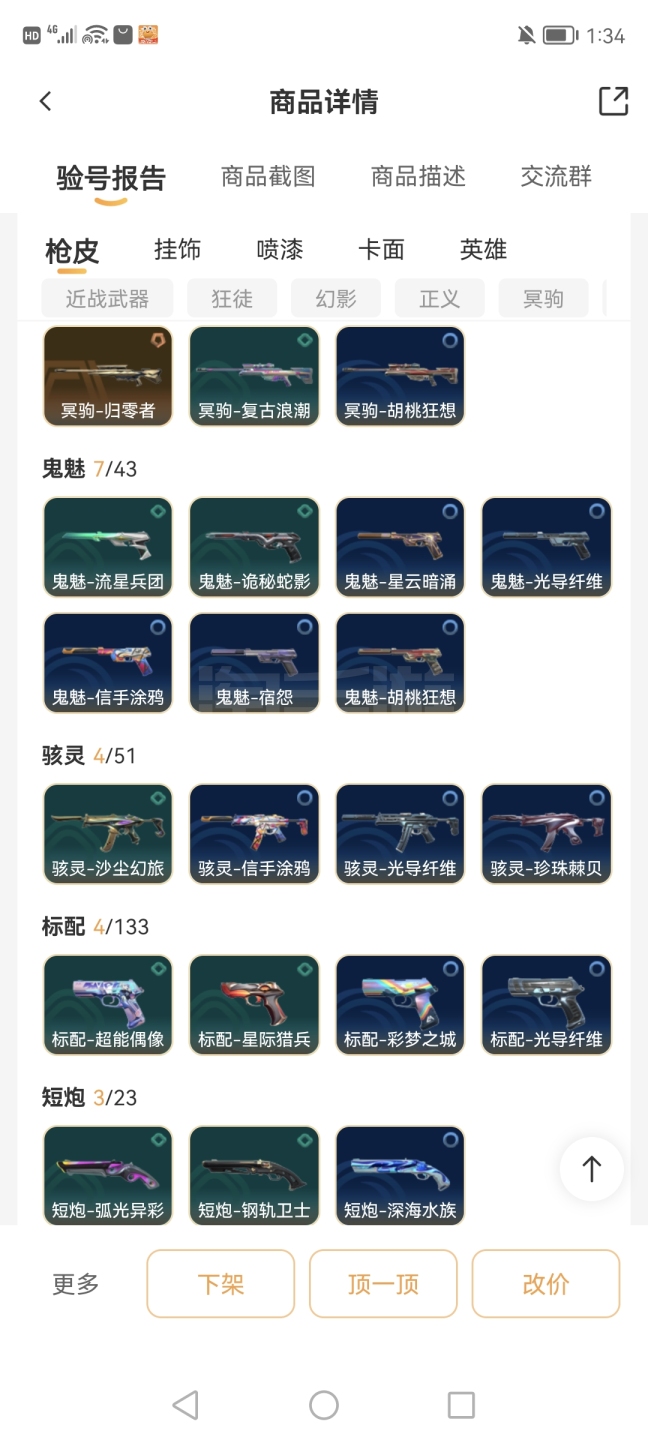648x1440 pixels.
Task: Open the 商品描述 tab
Action: tap(418, 177)
